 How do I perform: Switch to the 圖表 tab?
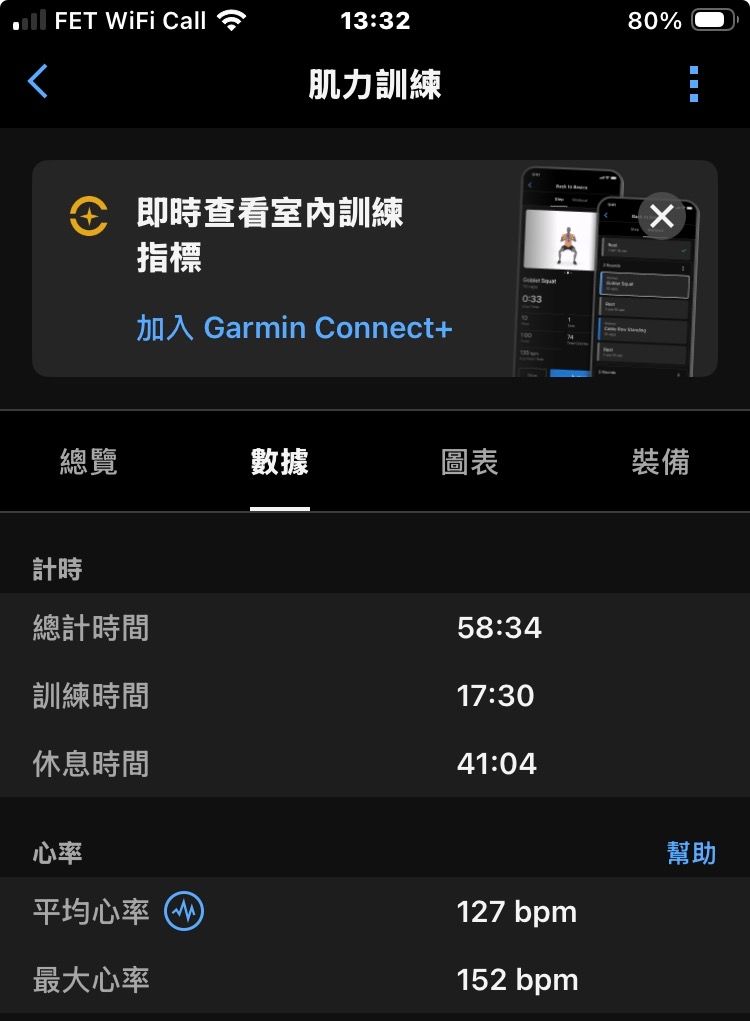(469, 462)
